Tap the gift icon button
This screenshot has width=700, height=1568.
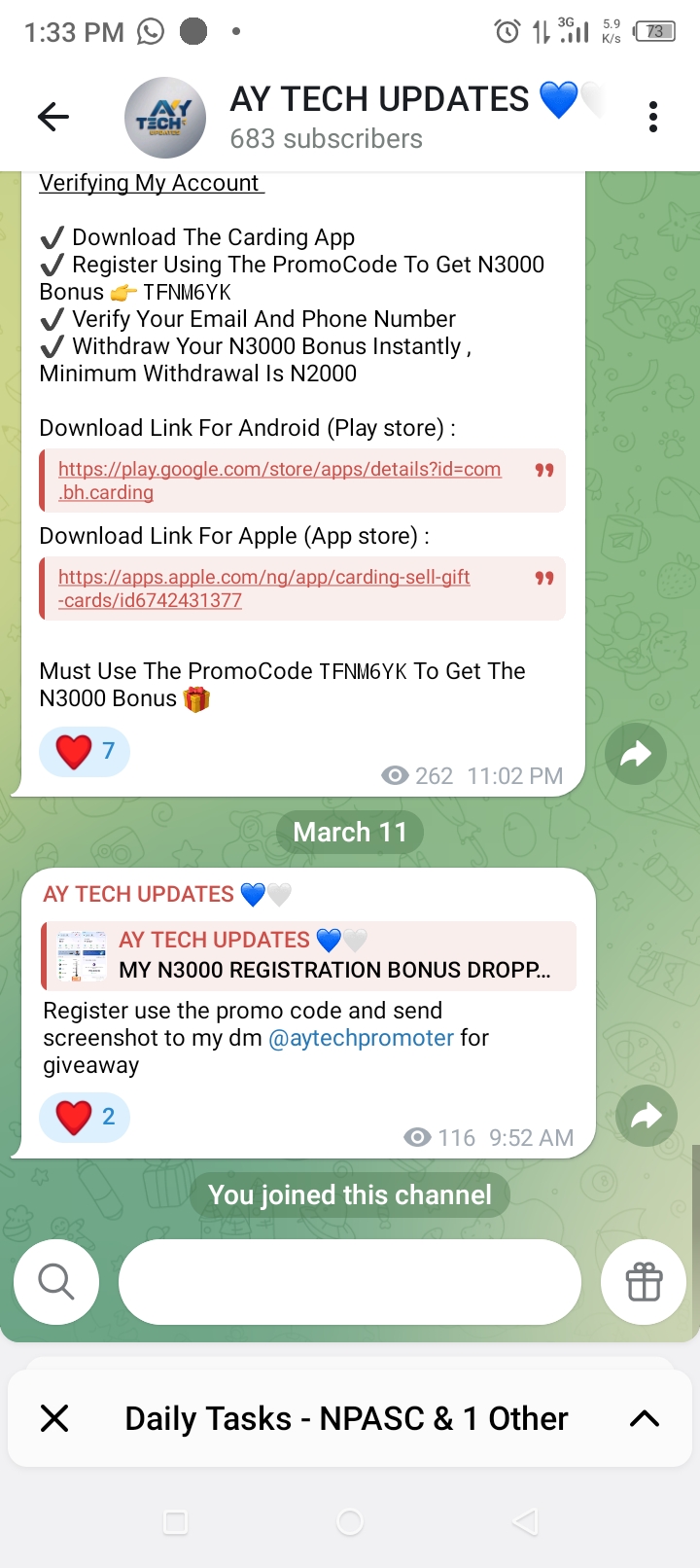tap(644, 1282)
